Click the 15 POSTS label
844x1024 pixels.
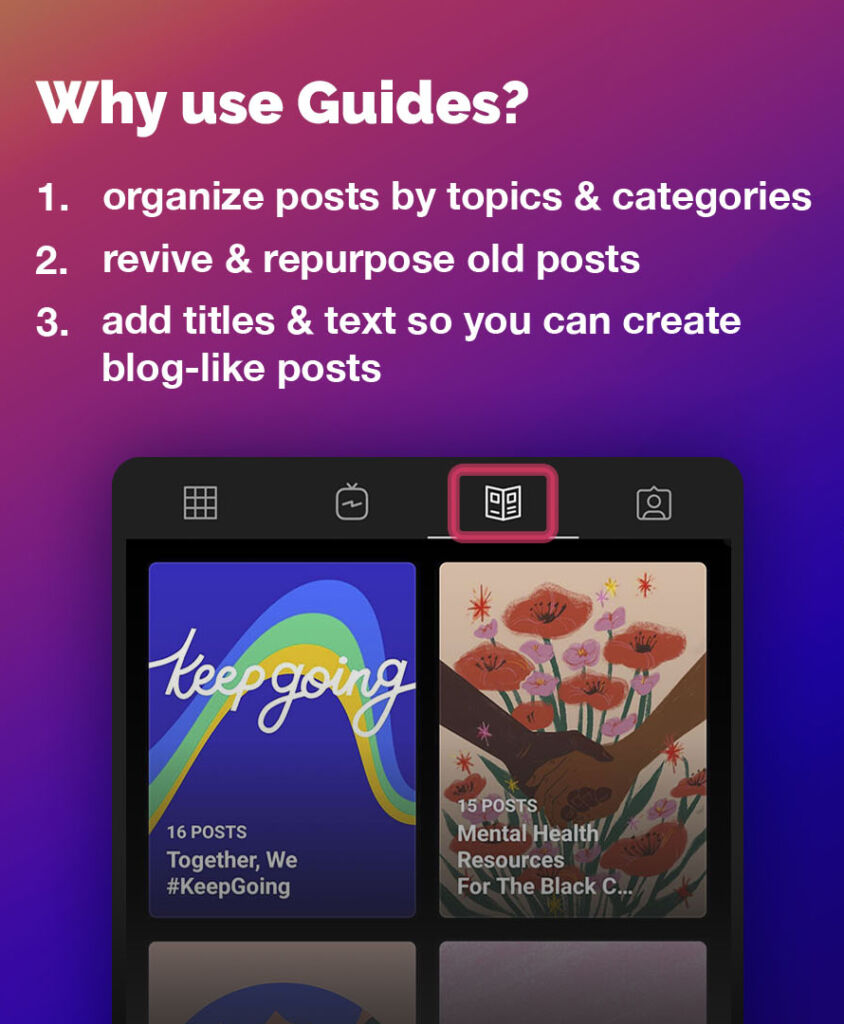(x=496, y=805)
